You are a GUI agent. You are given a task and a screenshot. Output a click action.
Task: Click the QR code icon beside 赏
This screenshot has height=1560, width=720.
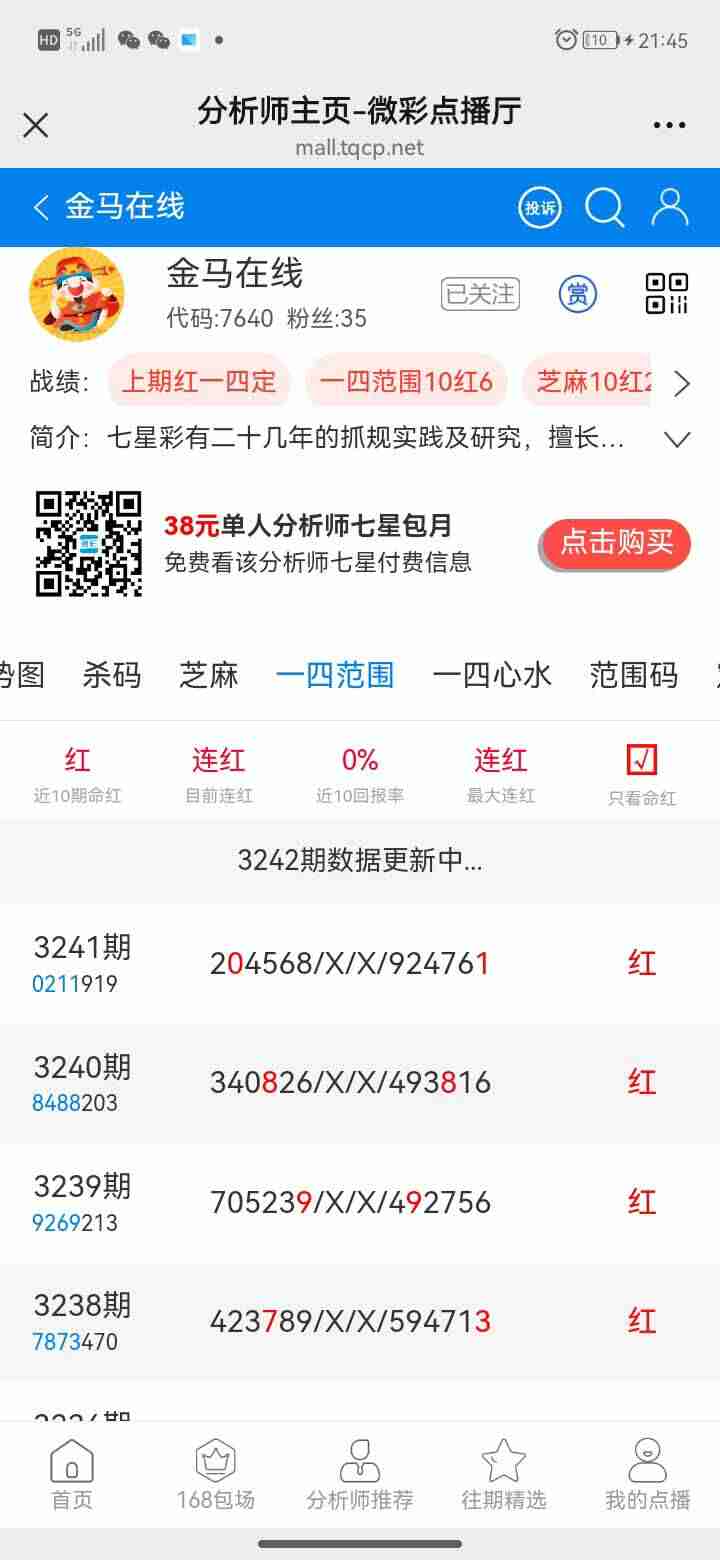665,293
